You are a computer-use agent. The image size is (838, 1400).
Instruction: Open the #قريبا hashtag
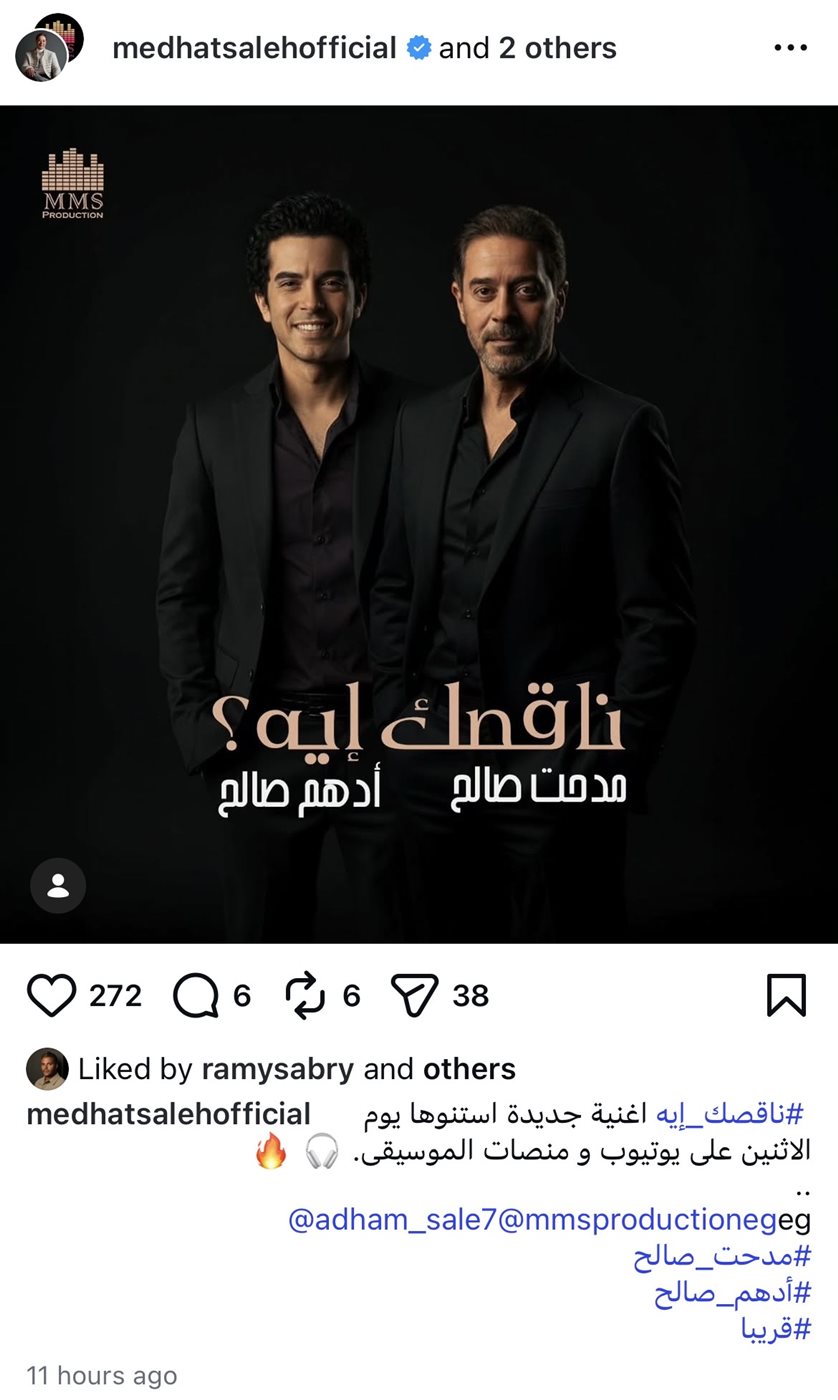774,1330
